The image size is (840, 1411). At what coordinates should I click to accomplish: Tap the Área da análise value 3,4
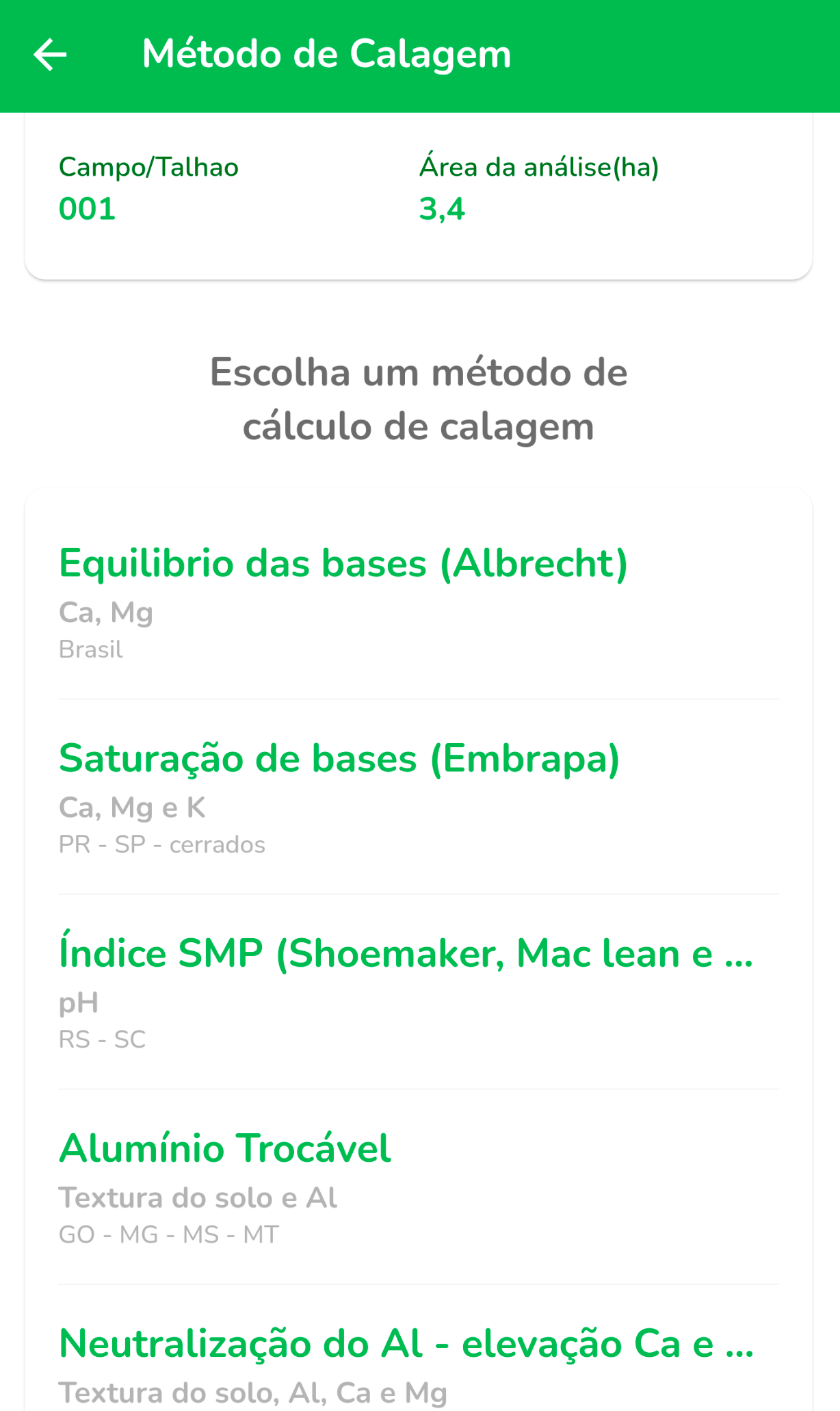point(442,209)
